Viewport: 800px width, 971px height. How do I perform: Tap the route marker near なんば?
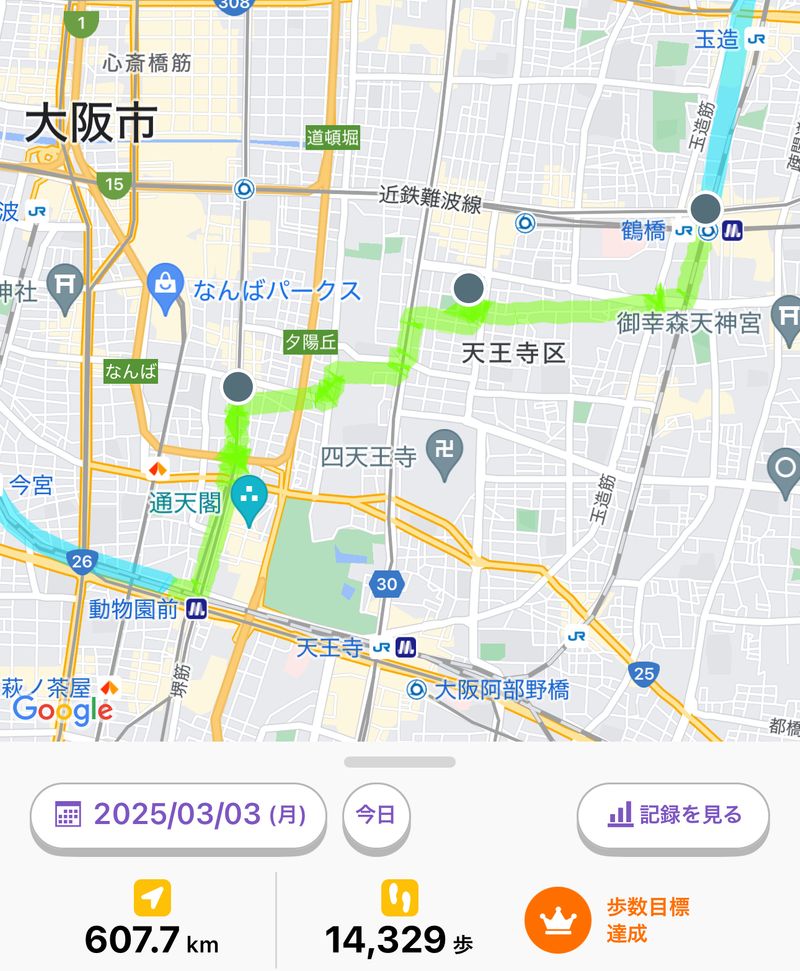[x=237, y=386]
